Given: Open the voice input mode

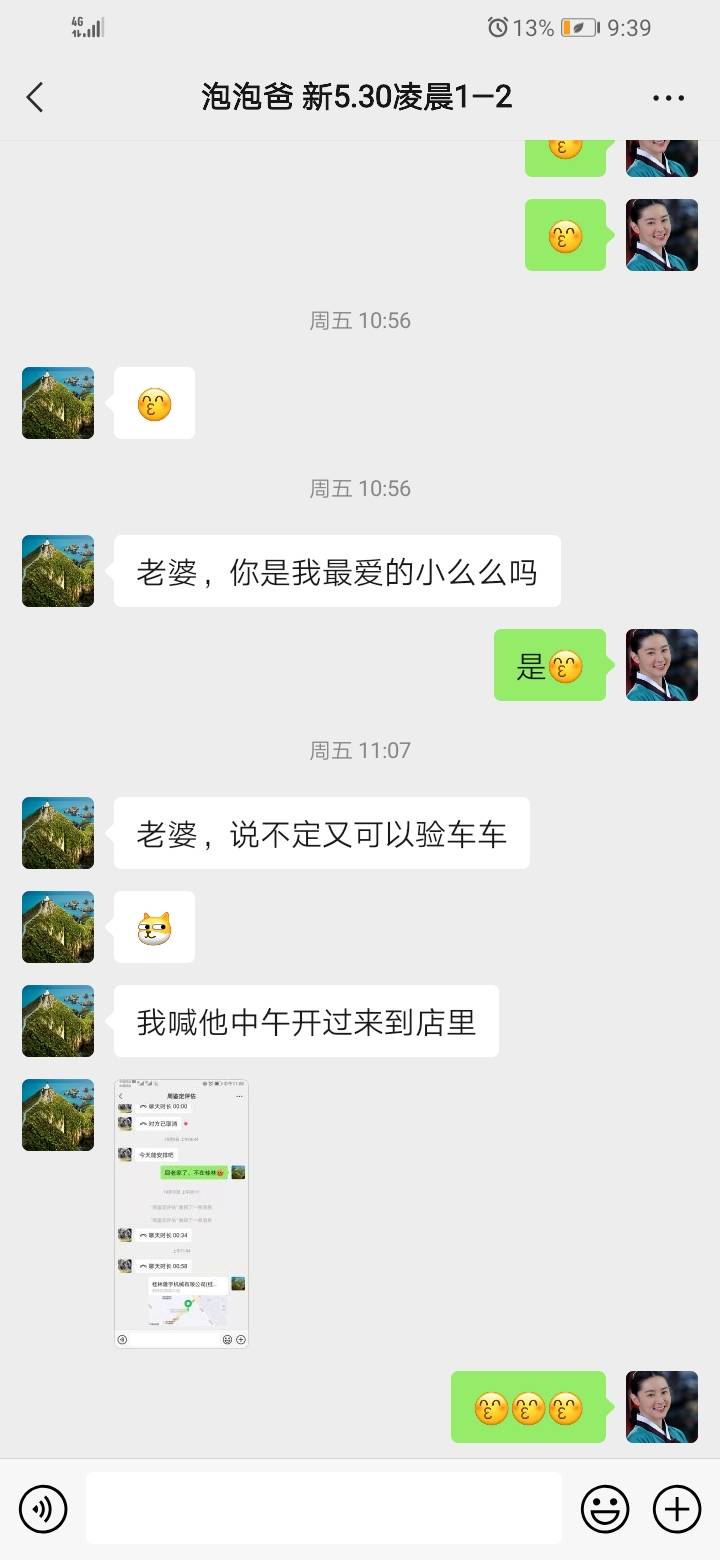Looking at the screenshot, I should [x=42, y=1508].
